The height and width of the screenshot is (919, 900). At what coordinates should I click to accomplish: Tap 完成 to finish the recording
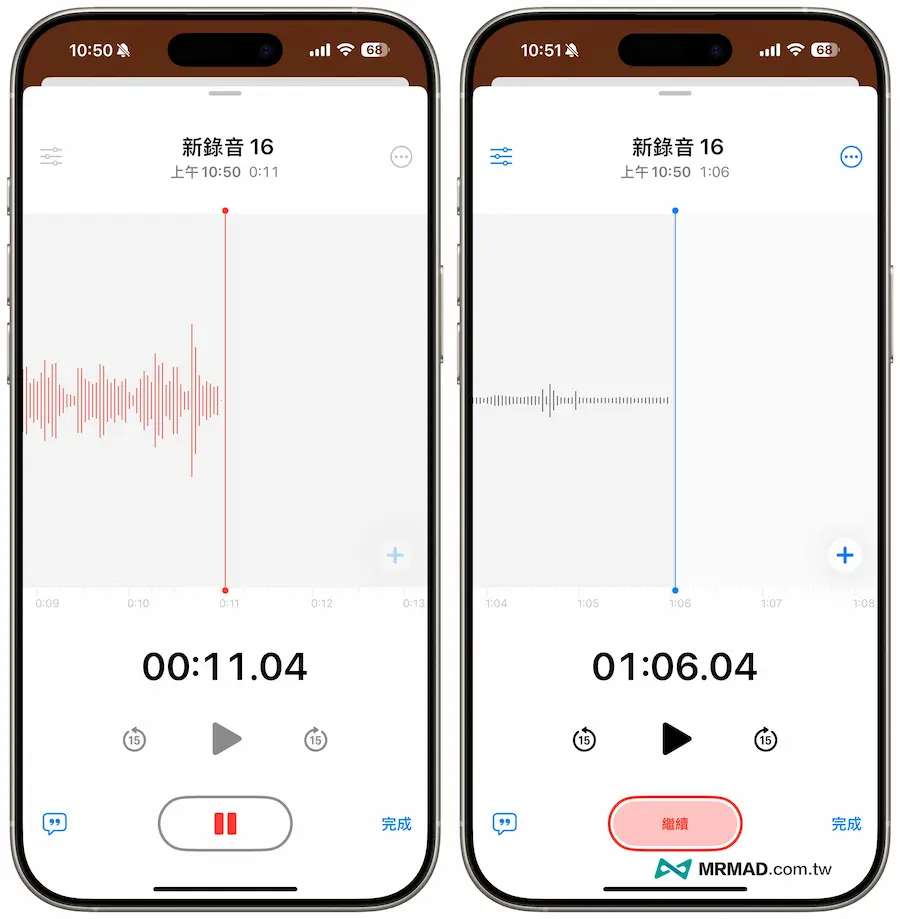tap(396, 823)
